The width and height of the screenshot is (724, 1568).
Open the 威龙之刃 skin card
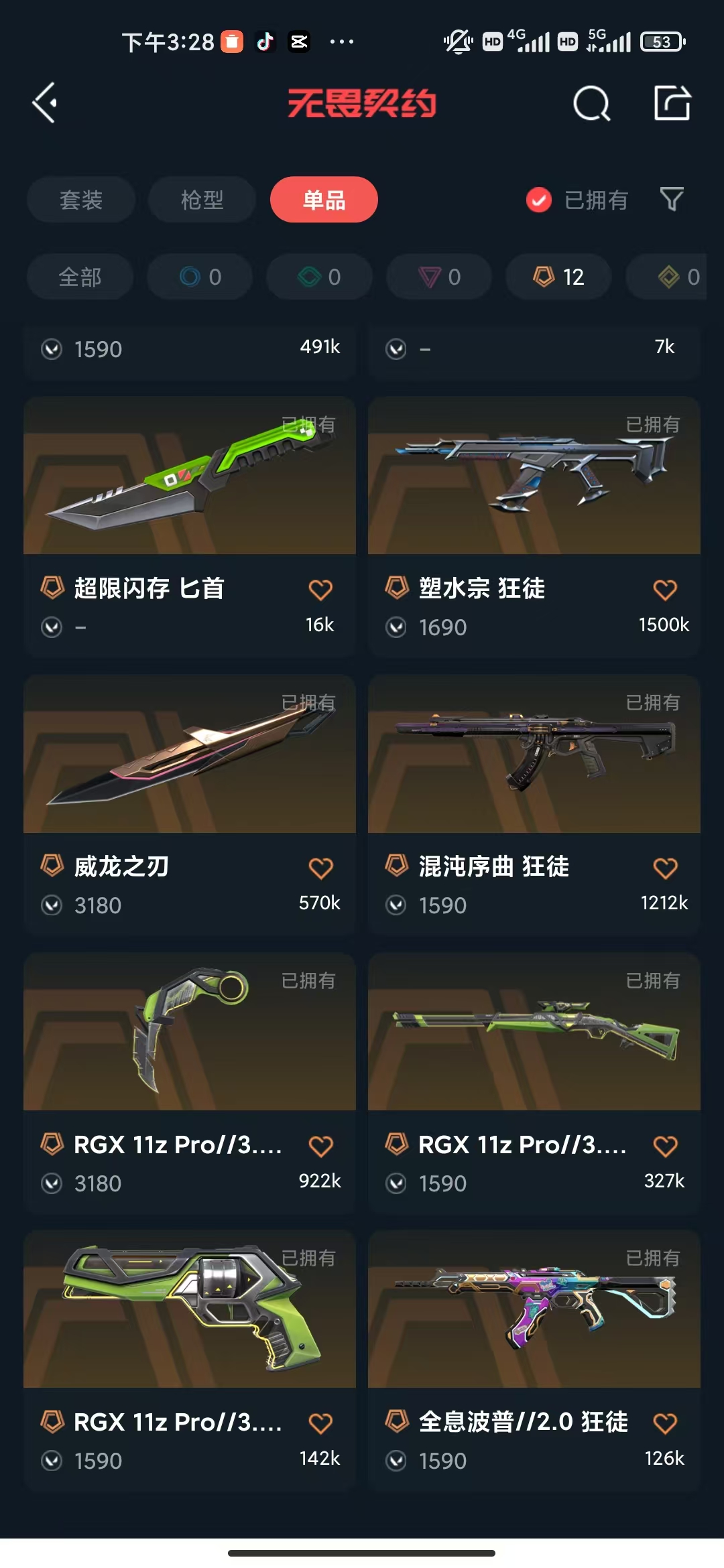coord(190,805)
